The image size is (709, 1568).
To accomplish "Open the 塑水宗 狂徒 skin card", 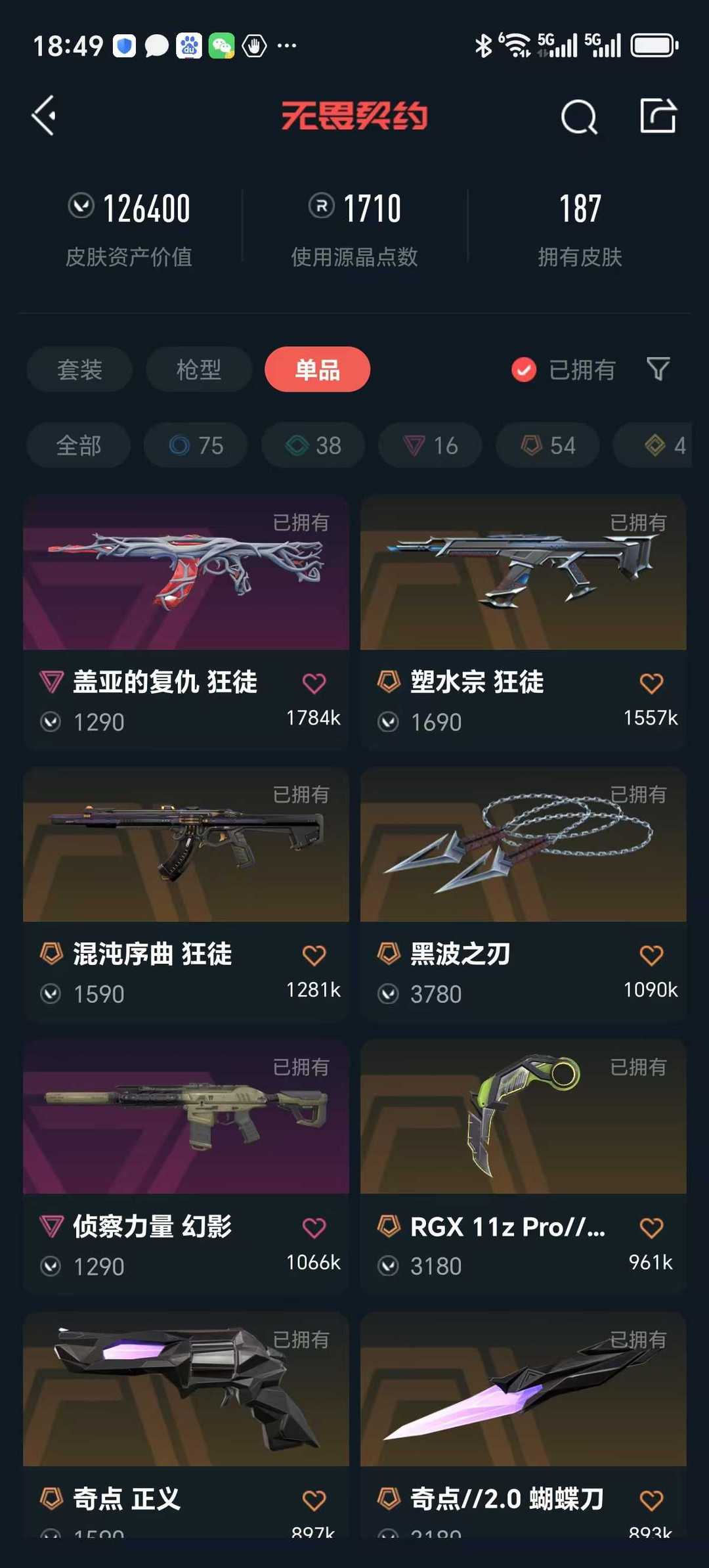I will 523,622.
